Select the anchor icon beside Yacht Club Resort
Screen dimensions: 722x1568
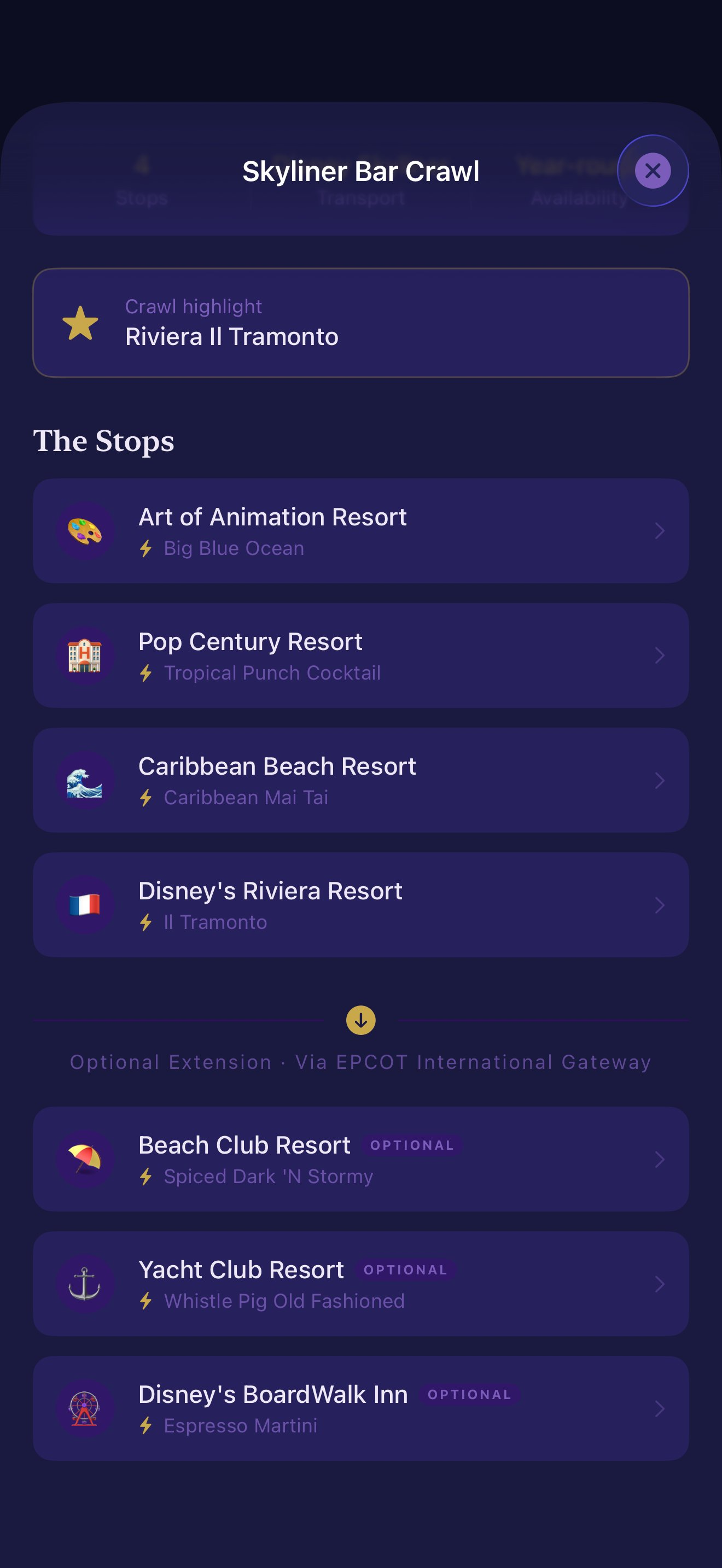[x=86, y=1284]
